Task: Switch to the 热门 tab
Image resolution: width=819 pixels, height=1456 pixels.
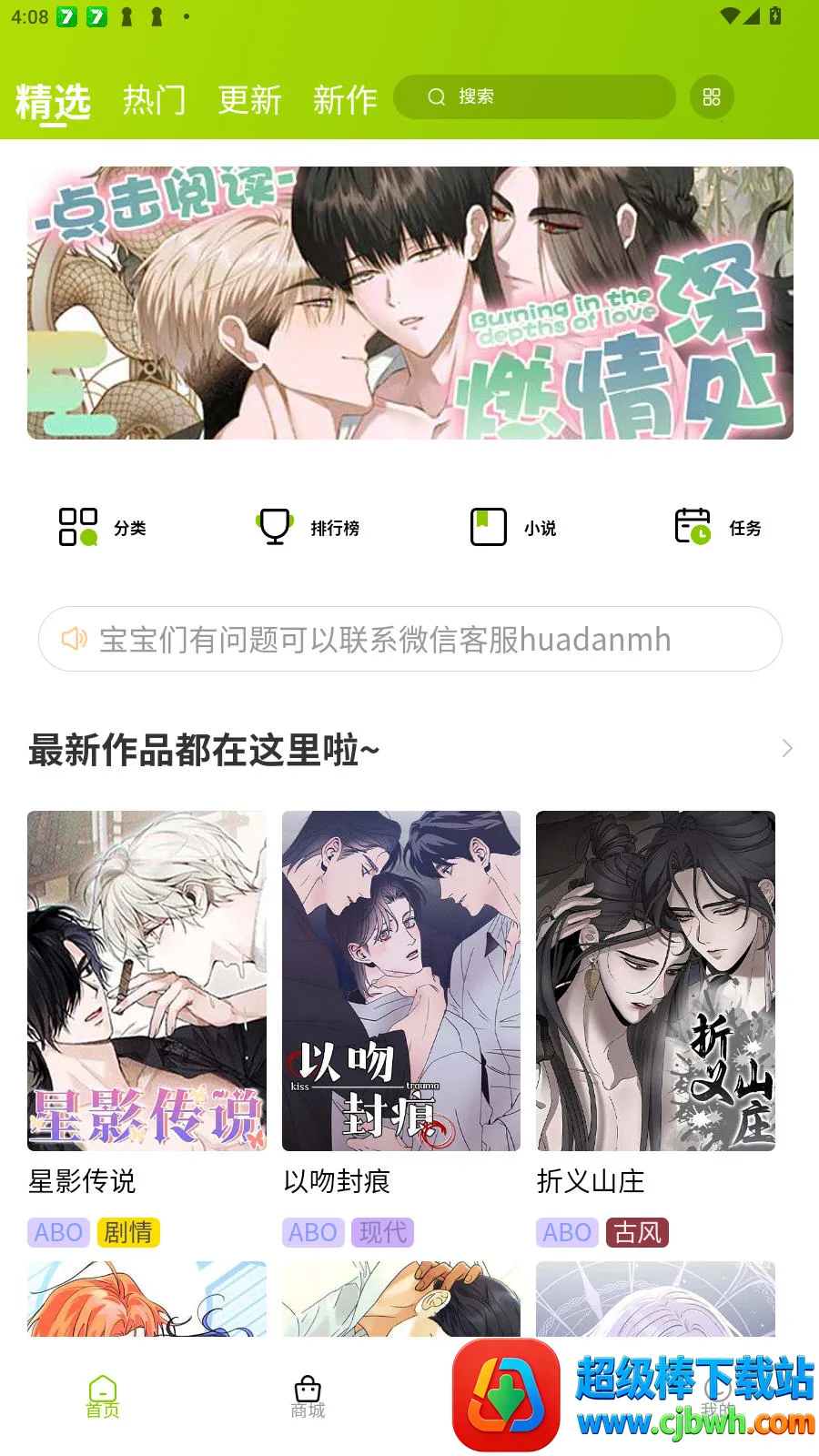Action: click(x=154, y=99)
